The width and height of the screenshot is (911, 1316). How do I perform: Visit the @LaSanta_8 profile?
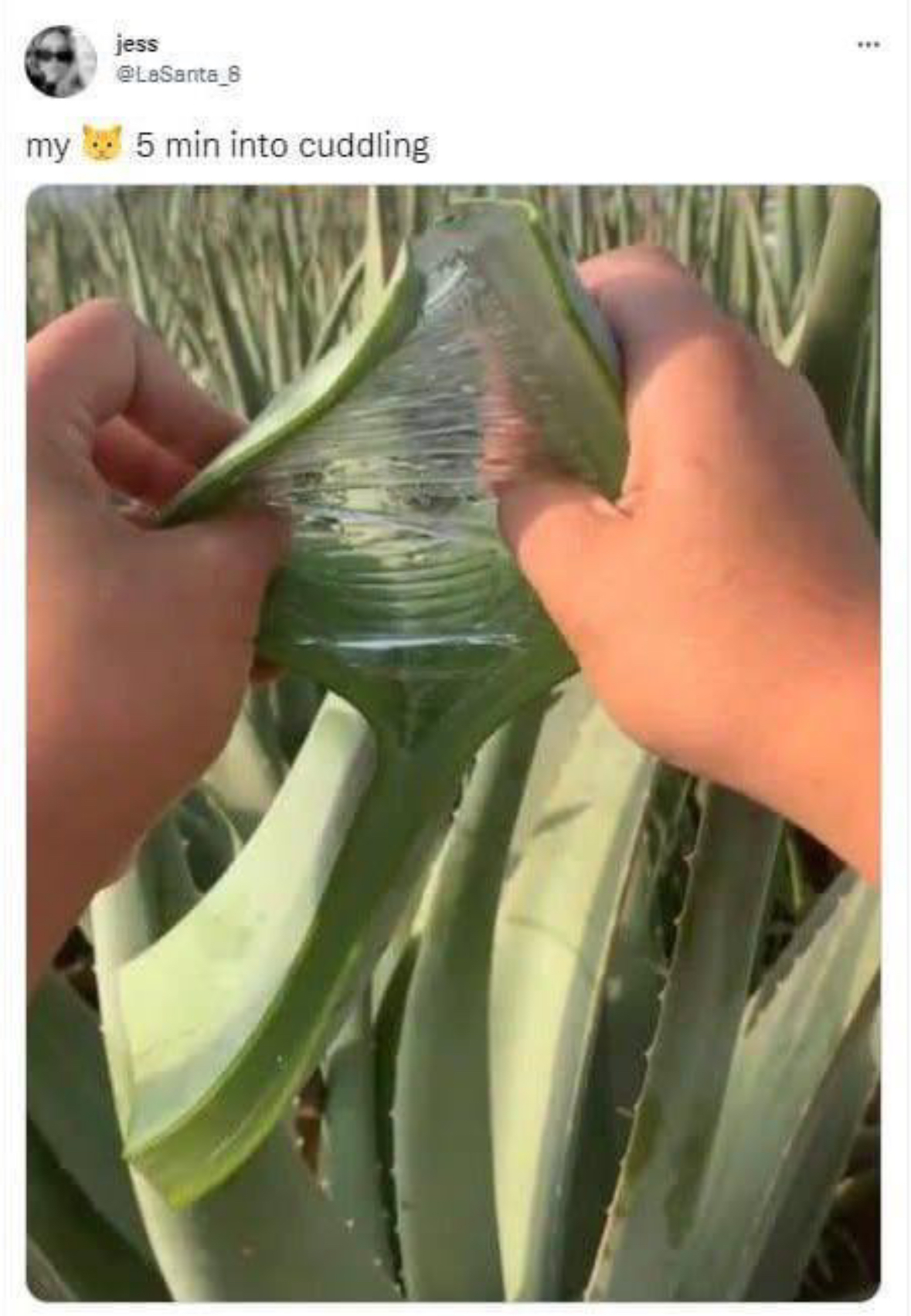pyautogui.click(x=178, y=74)
